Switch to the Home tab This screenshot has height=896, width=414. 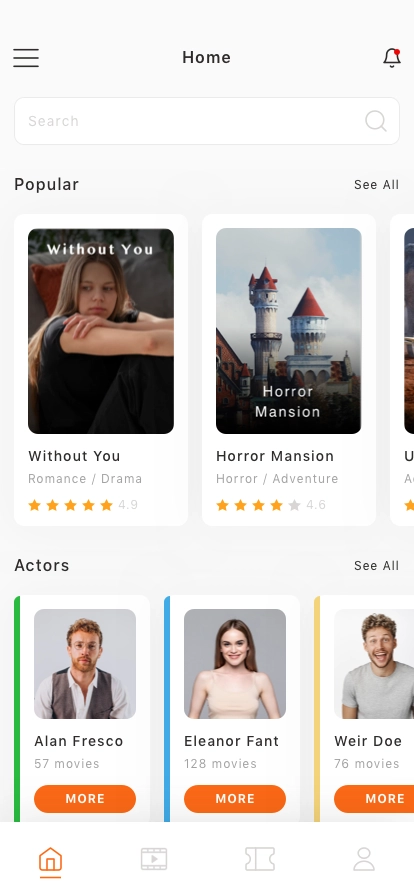50,859
